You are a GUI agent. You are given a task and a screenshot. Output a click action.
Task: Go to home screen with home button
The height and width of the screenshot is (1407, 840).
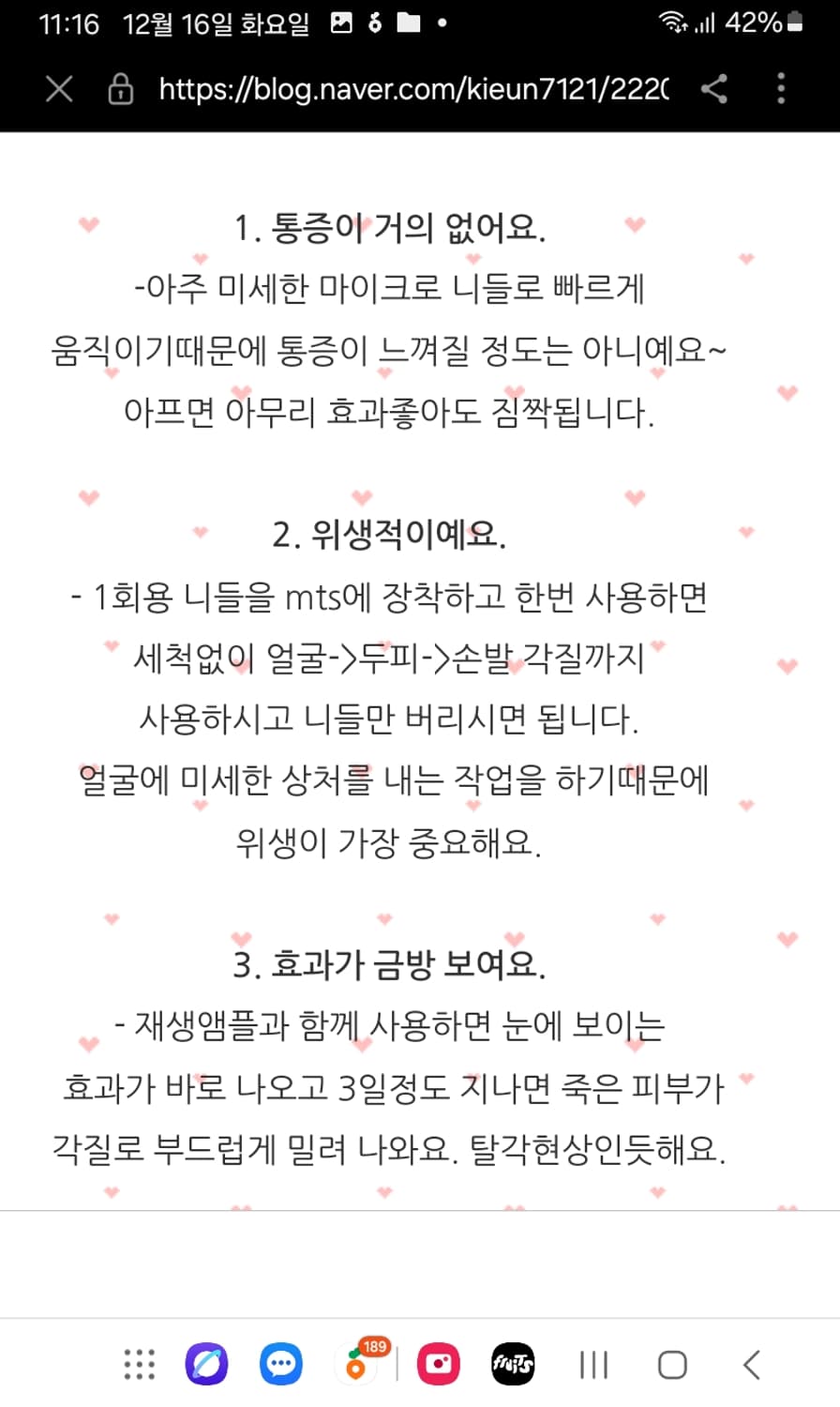(x=671, y=1365)
